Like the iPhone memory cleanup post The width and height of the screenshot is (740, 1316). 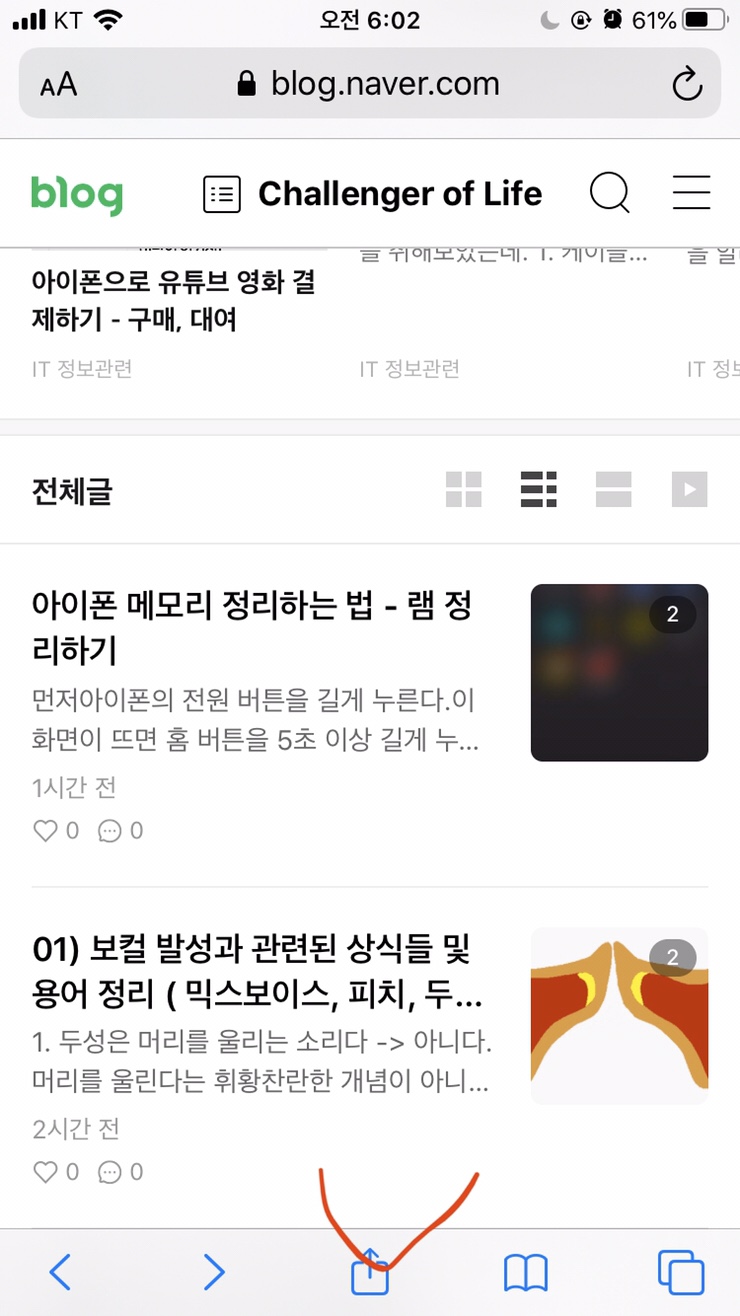point(46,830)
